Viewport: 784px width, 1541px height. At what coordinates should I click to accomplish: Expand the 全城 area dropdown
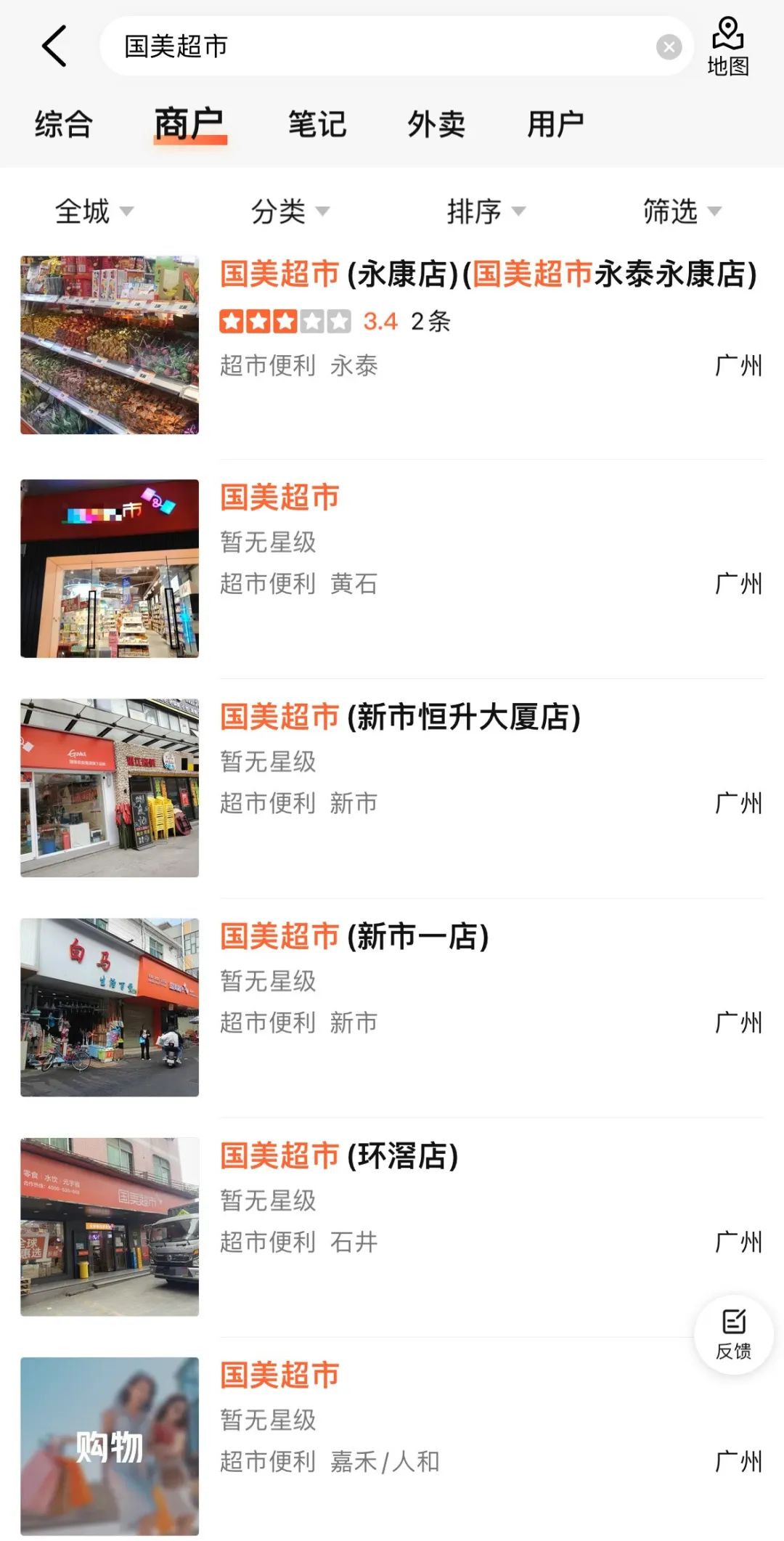pos(94,211)
